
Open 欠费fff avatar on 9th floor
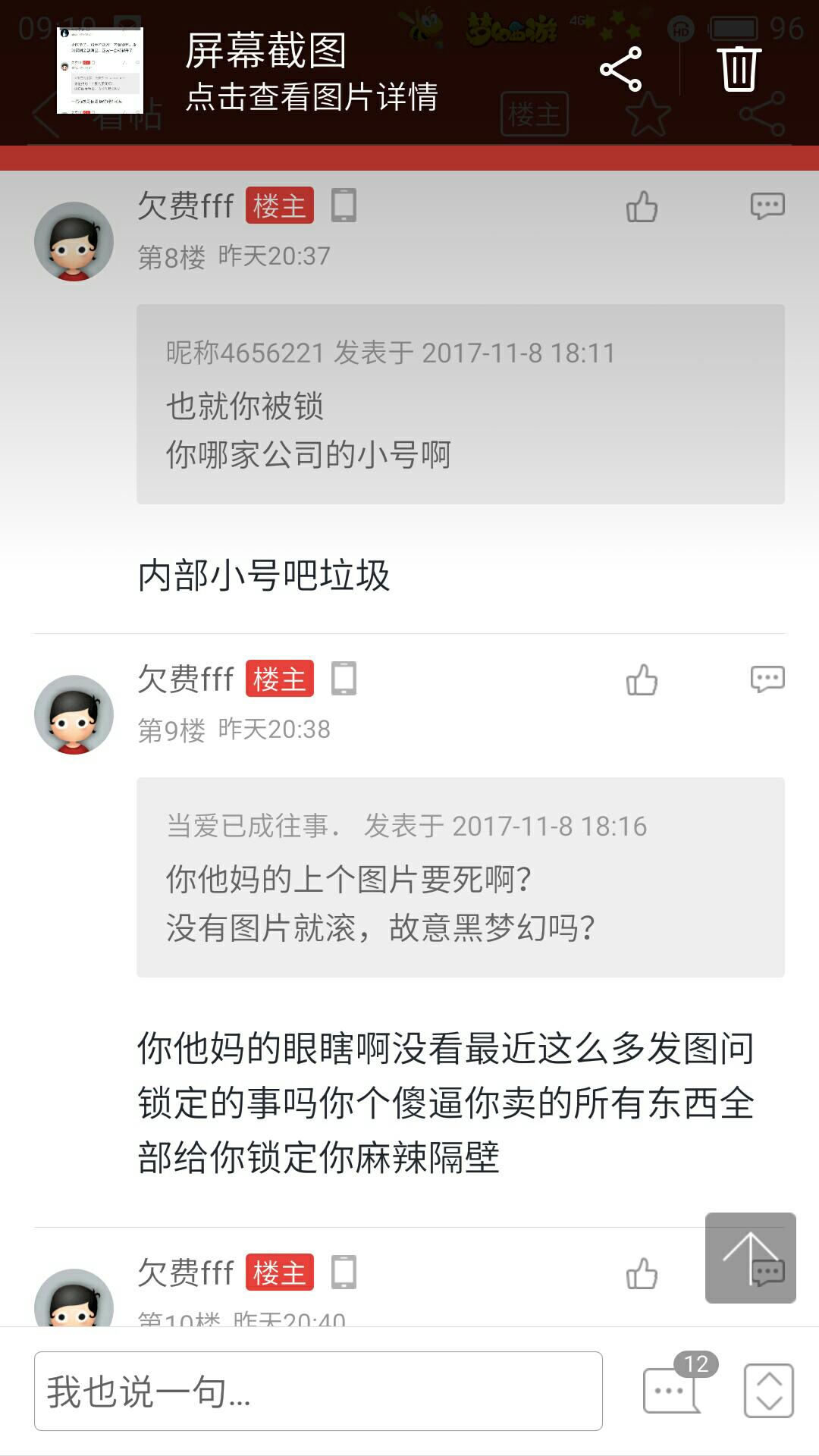point(74,714)
